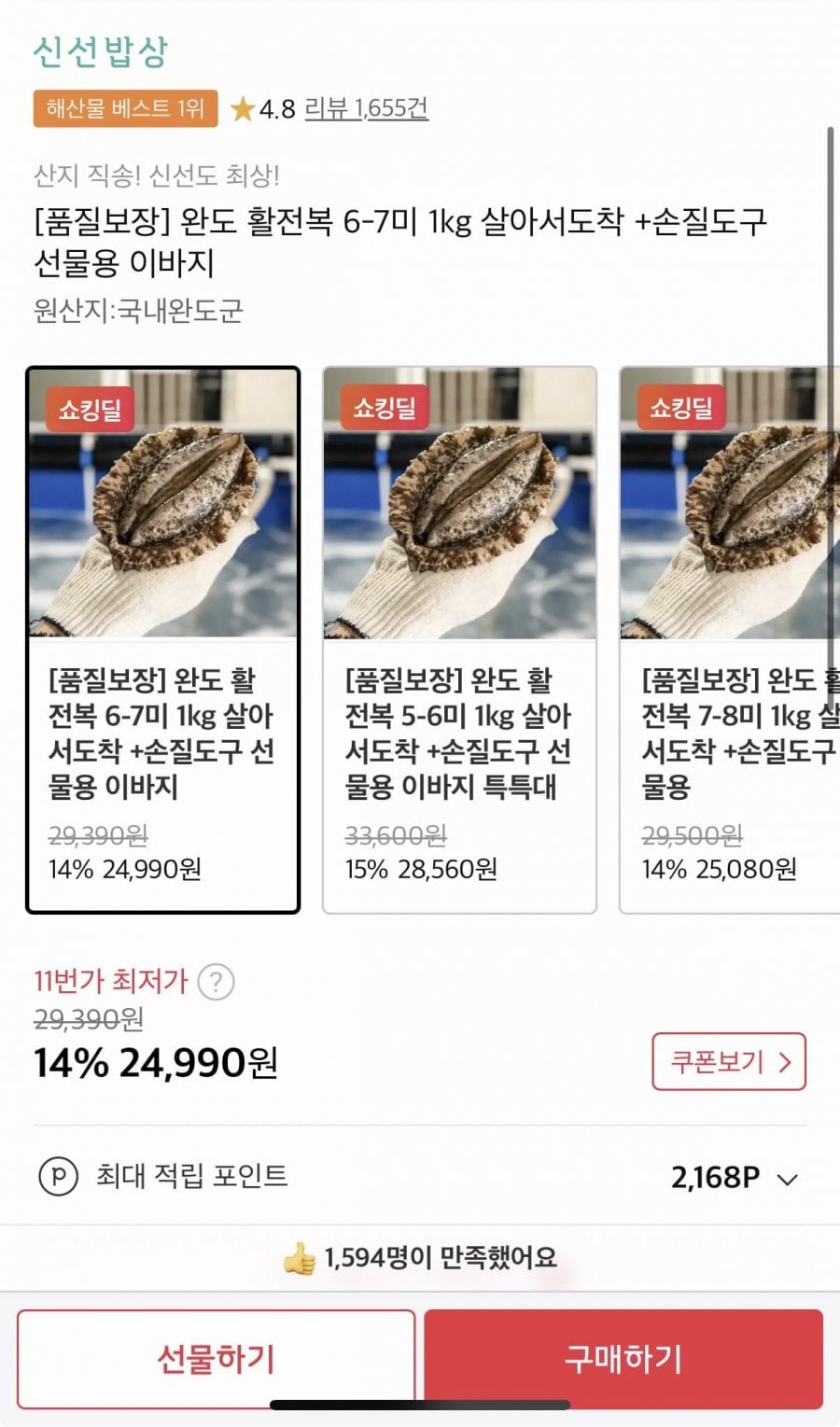Tap 구매하기 to buy now
This screenshot has width=840, height=1427.
[623, 1359]
